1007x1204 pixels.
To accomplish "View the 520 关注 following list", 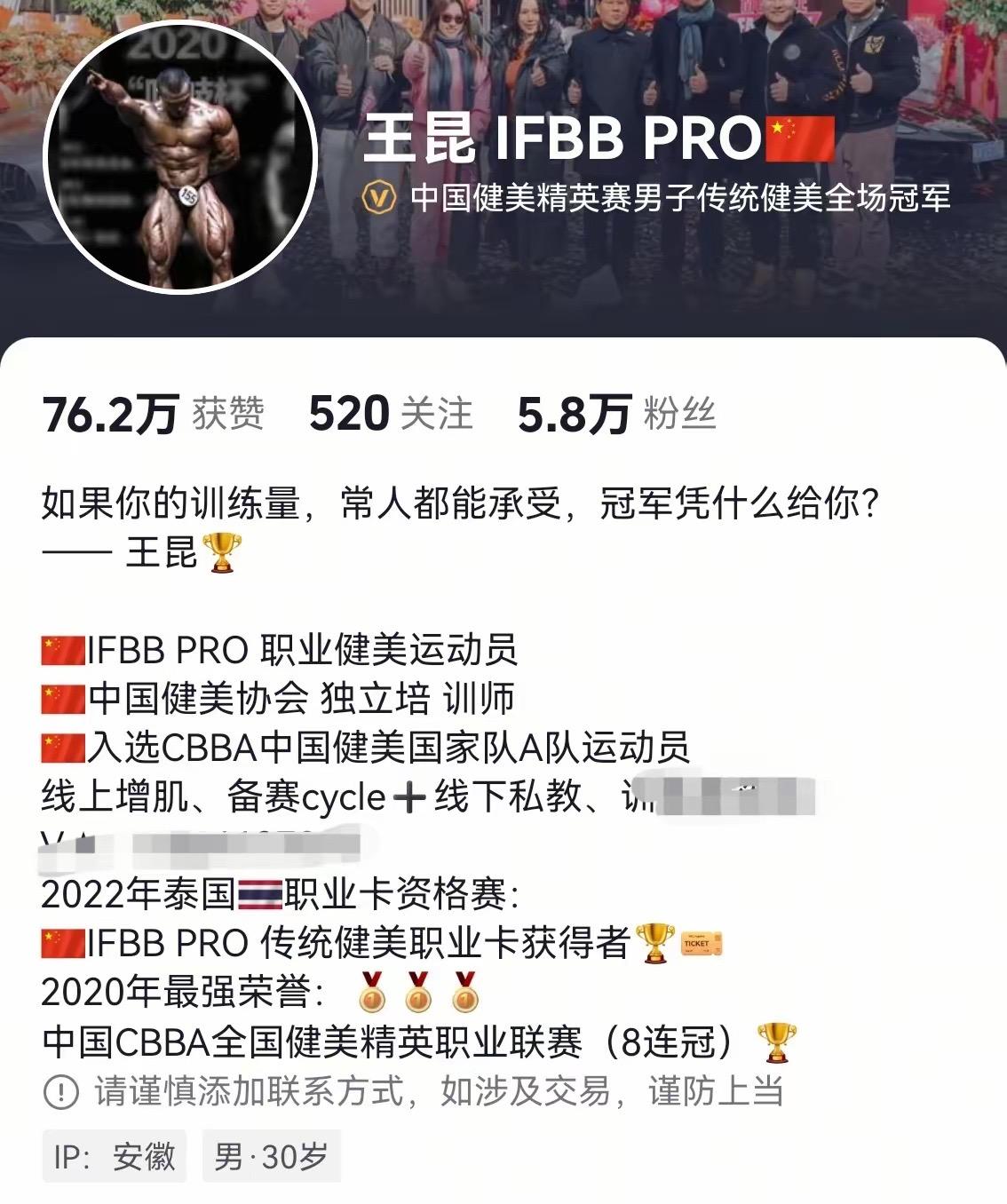I will point(390,414).
